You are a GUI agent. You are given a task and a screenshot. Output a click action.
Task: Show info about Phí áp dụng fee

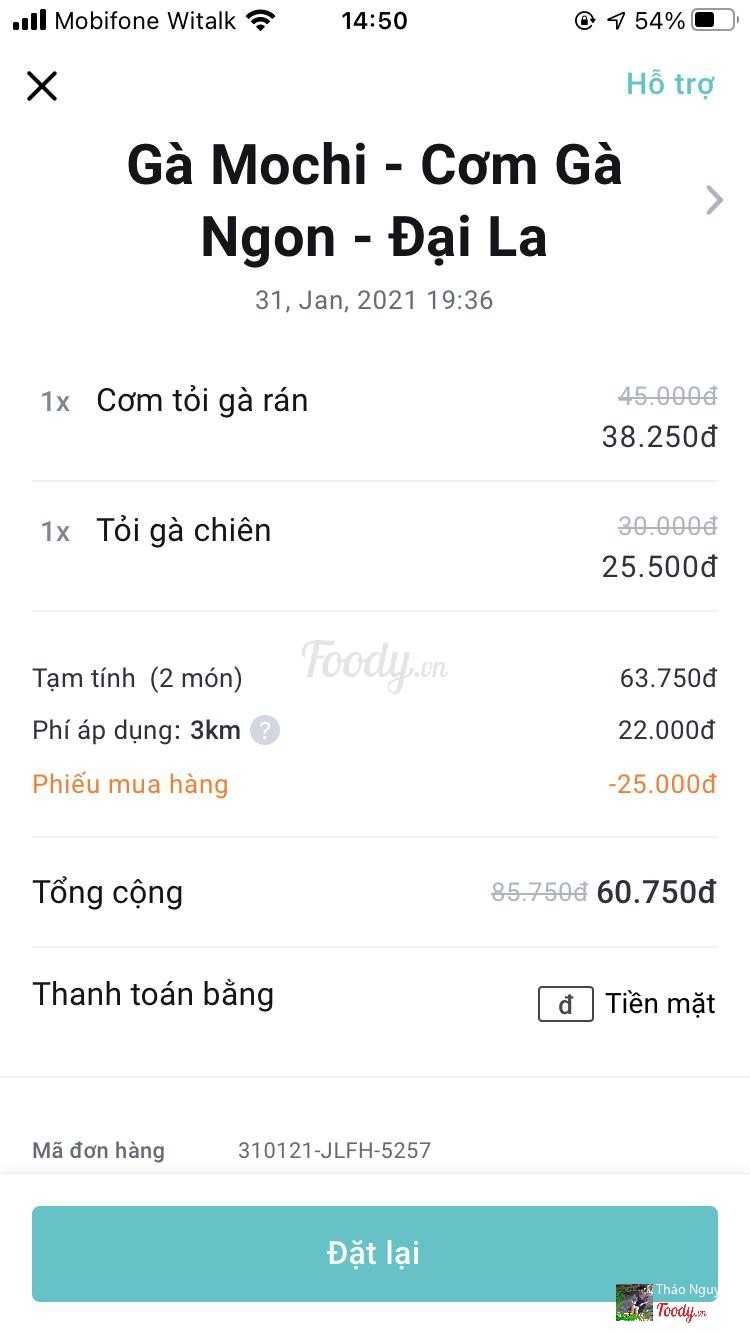pos(265,731)
